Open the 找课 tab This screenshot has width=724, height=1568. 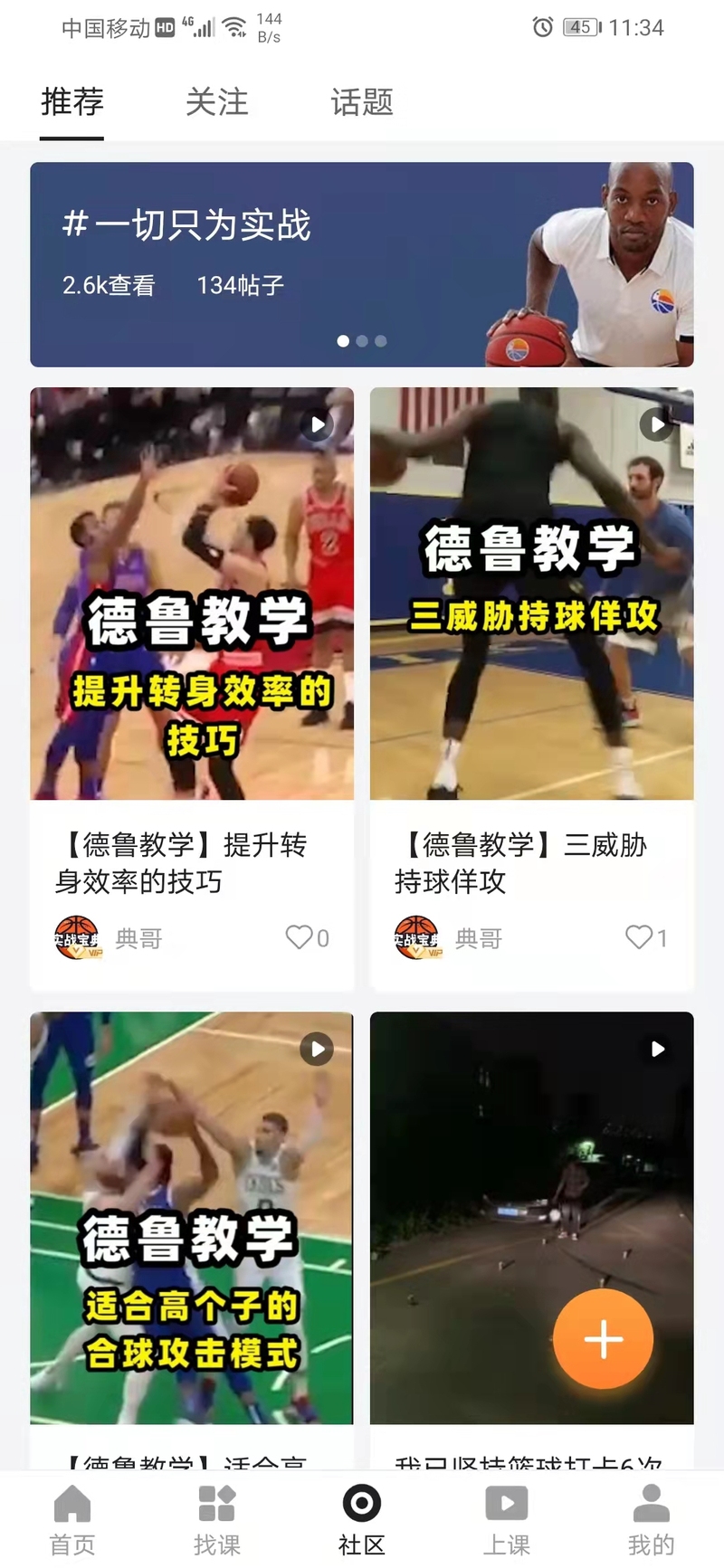(217, 1520)
